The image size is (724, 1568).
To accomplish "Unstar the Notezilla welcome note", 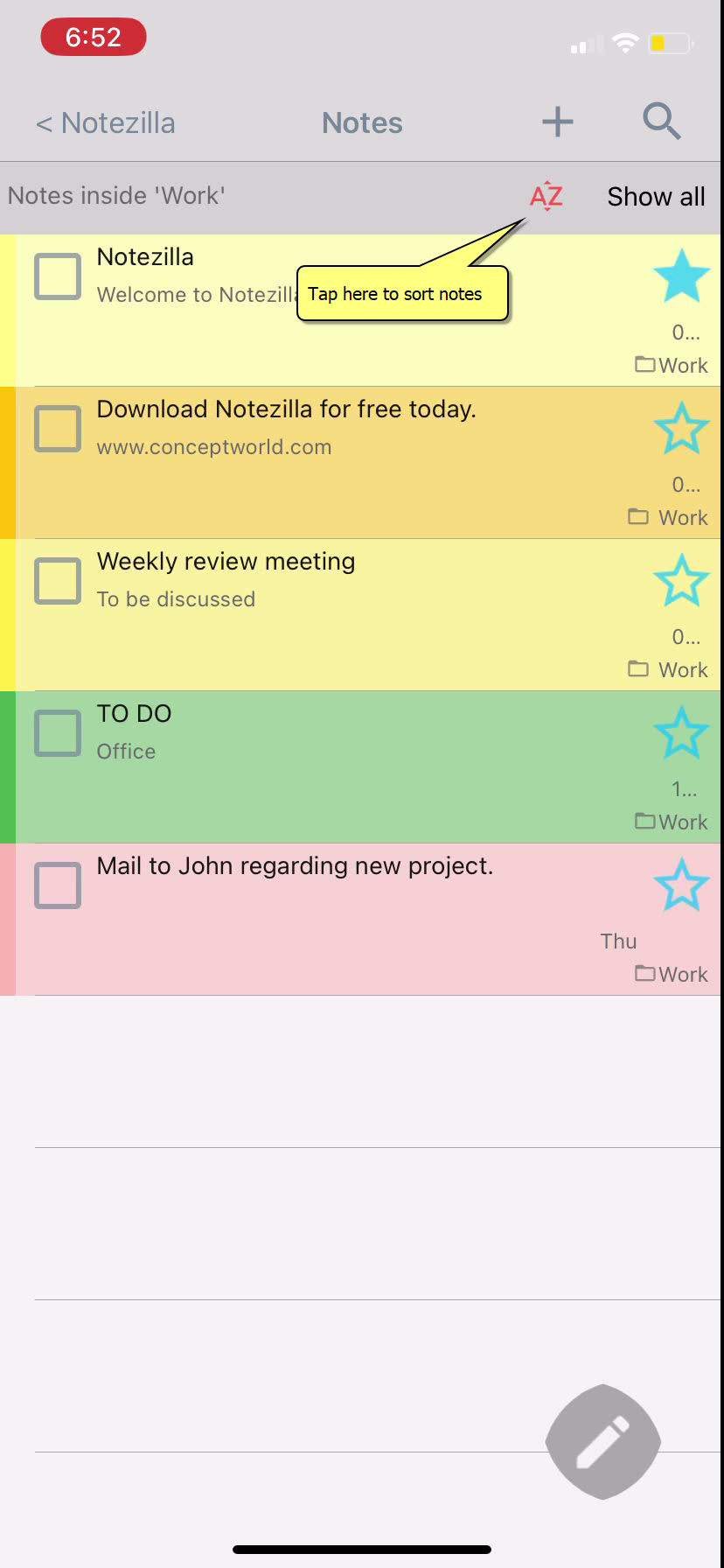I will [681, 276].
